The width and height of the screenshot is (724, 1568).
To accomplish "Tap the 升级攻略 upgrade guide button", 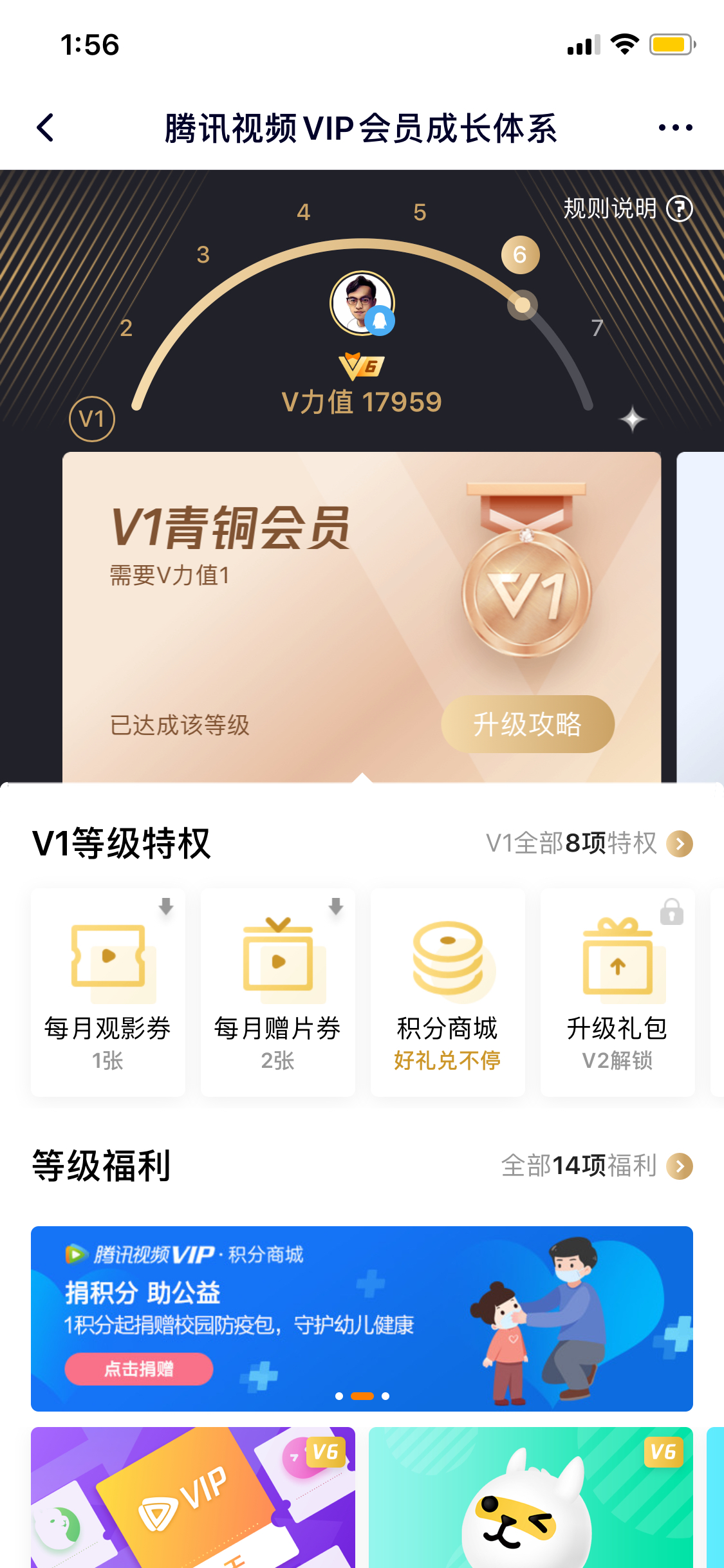I will [528, 724].
